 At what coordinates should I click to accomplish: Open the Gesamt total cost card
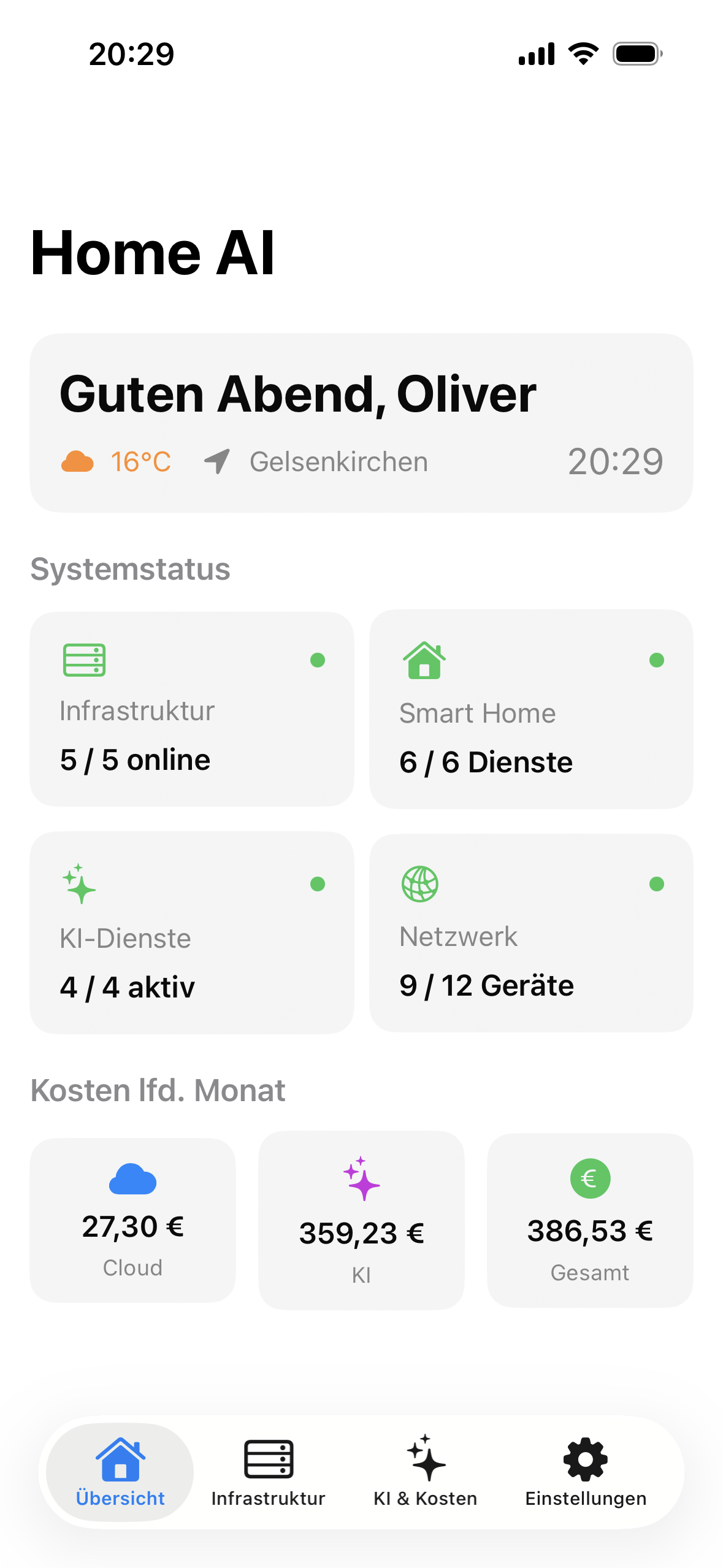coord(590,1220)
